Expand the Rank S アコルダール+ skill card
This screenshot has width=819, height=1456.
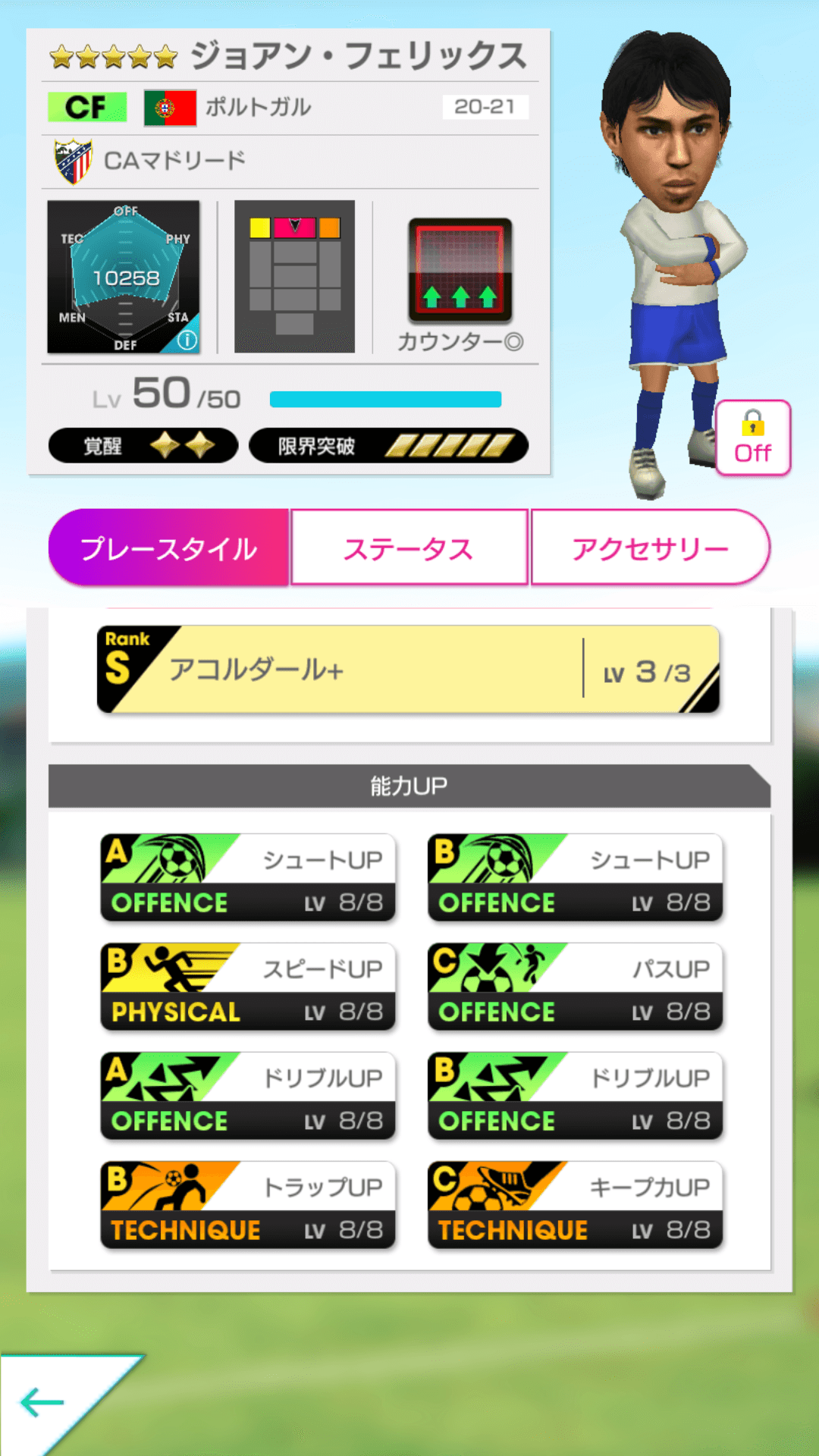(x=408, y=669)
